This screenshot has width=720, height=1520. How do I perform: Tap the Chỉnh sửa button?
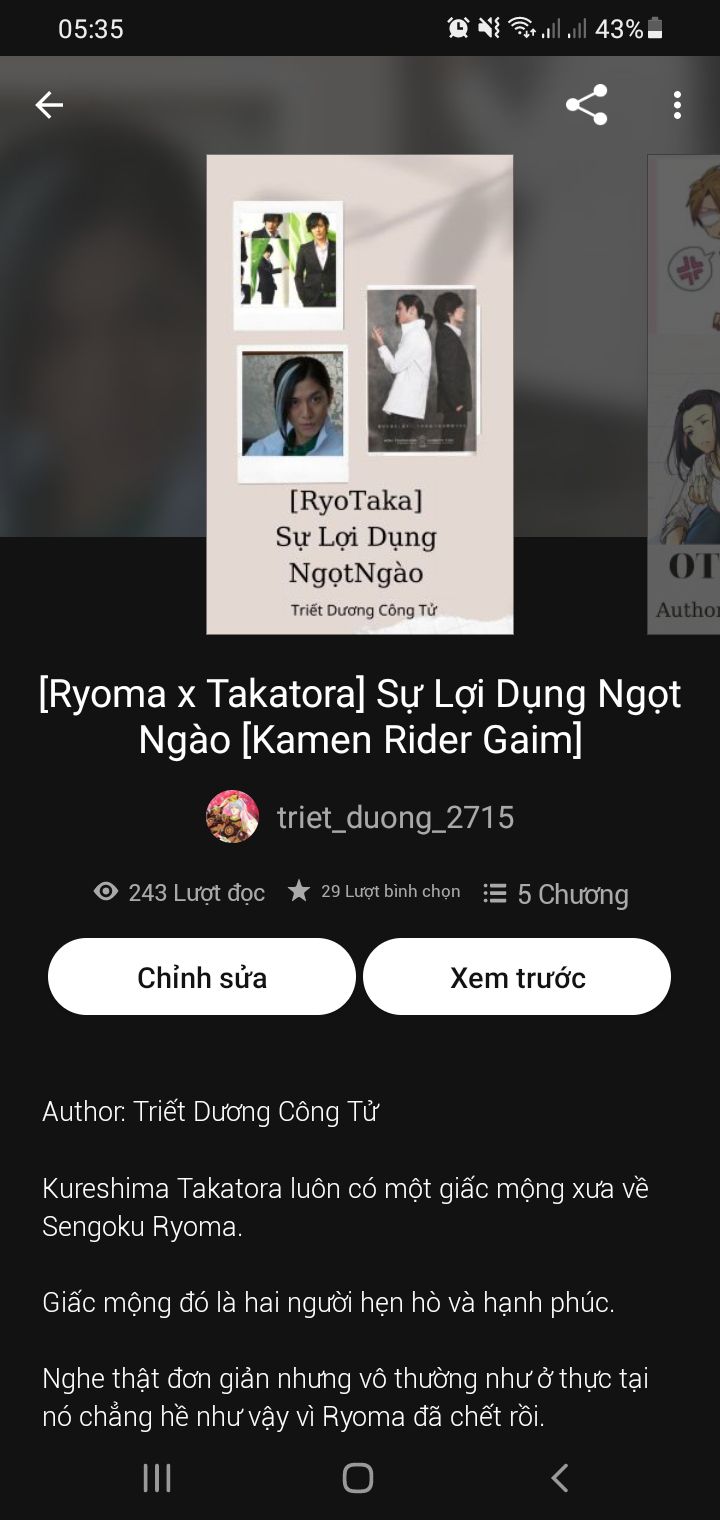point(202,977)
